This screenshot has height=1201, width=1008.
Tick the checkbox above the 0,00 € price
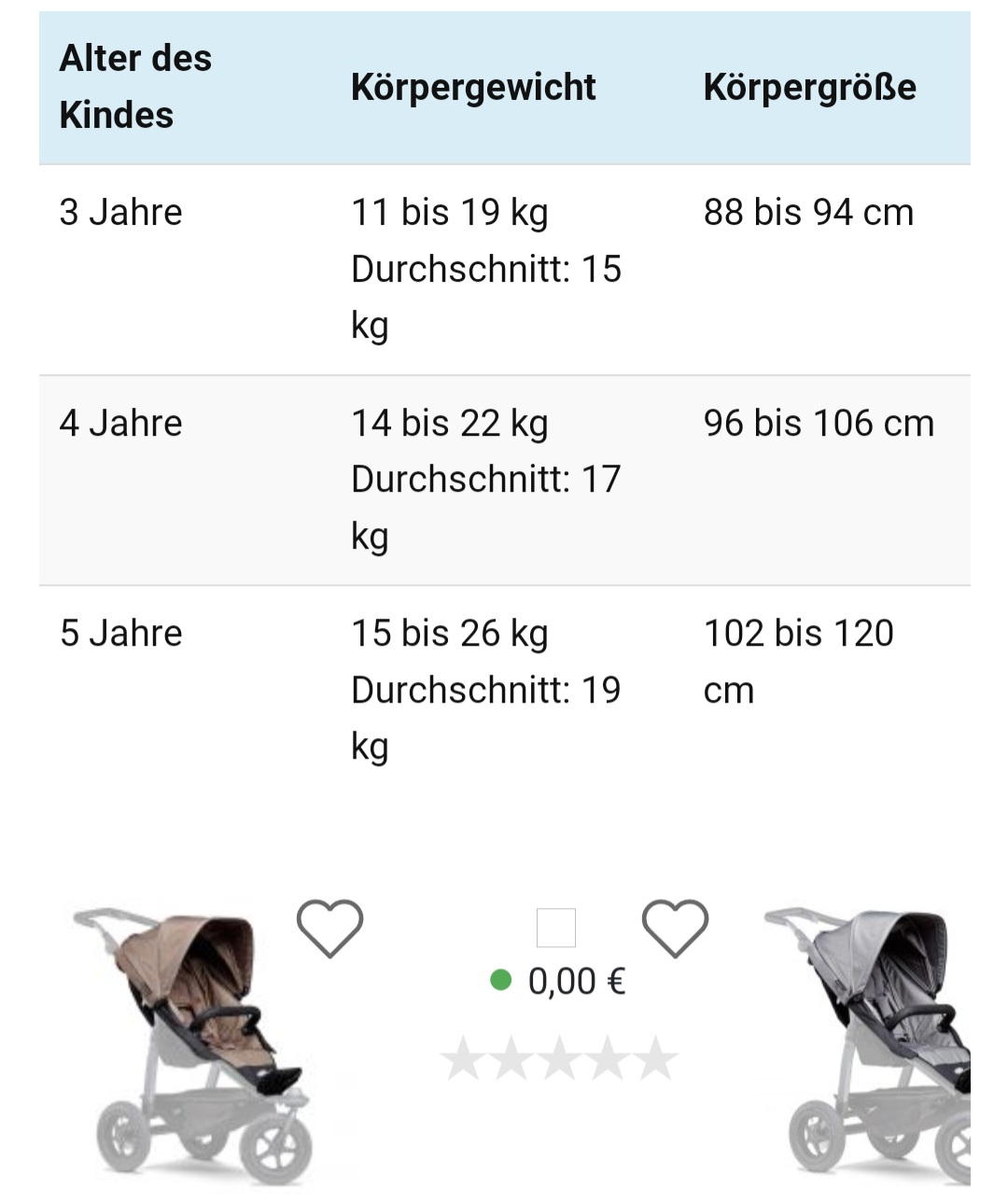click(556, 928)
